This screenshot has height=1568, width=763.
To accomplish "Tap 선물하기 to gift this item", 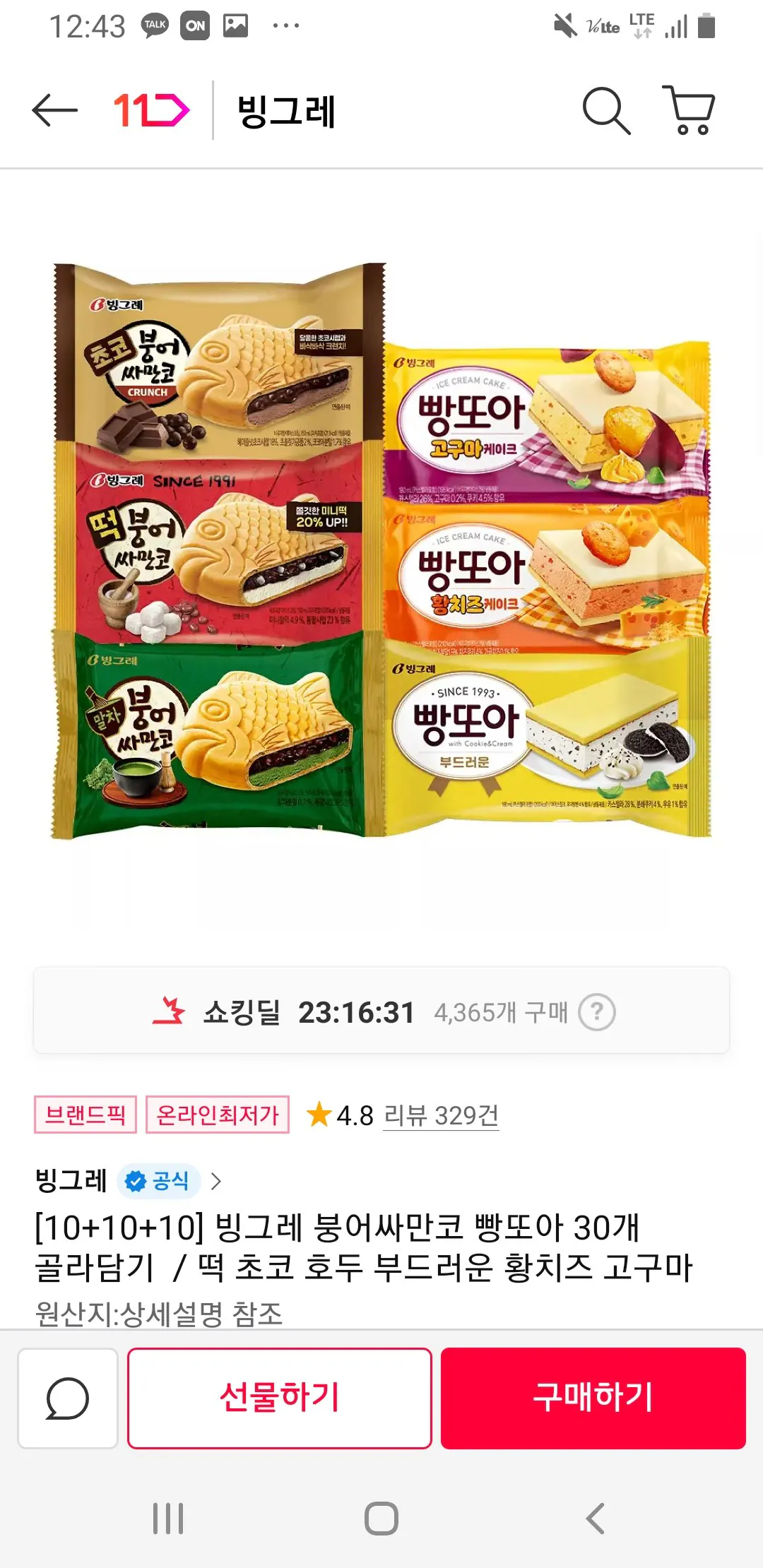I will 280,1398.
